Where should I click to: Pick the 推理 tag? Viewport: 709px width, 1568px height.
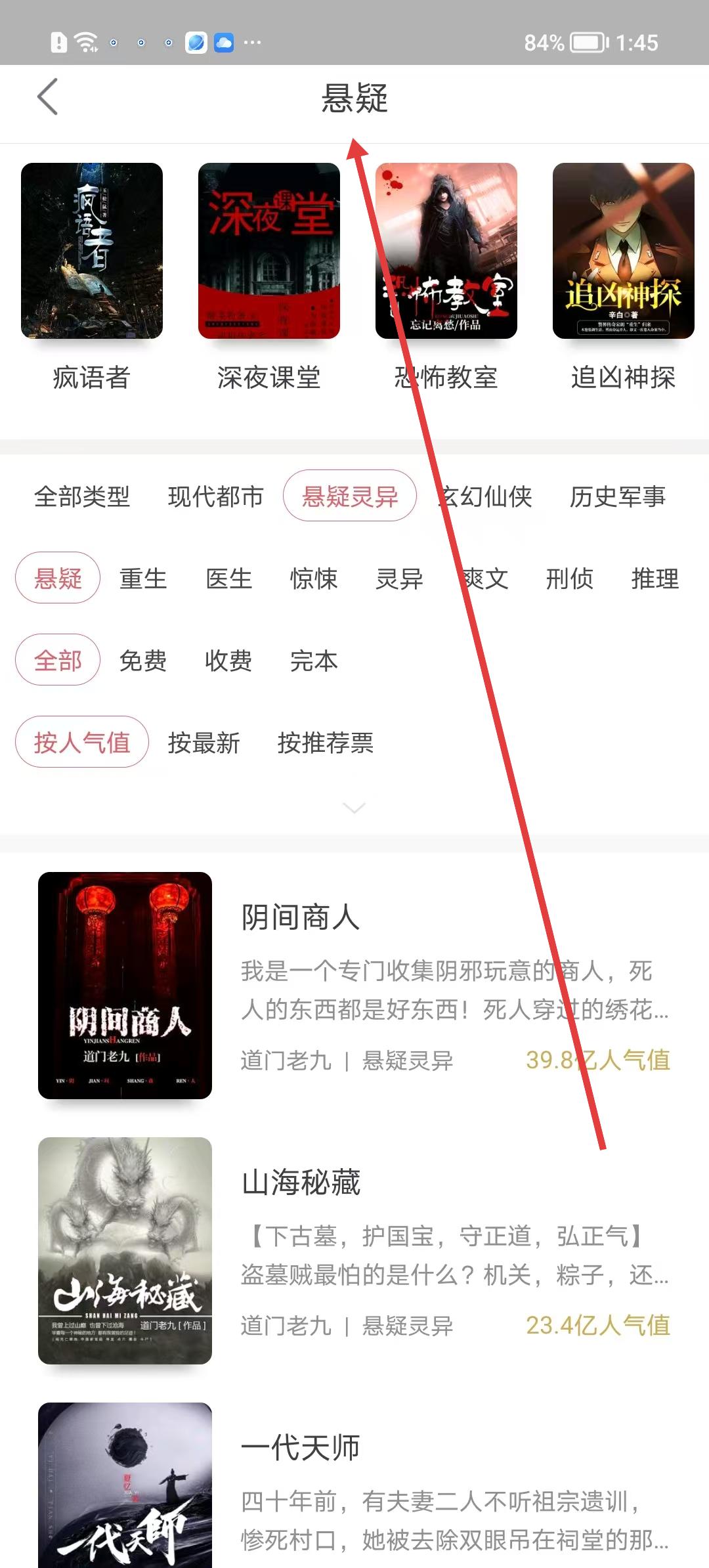(655, 578)
